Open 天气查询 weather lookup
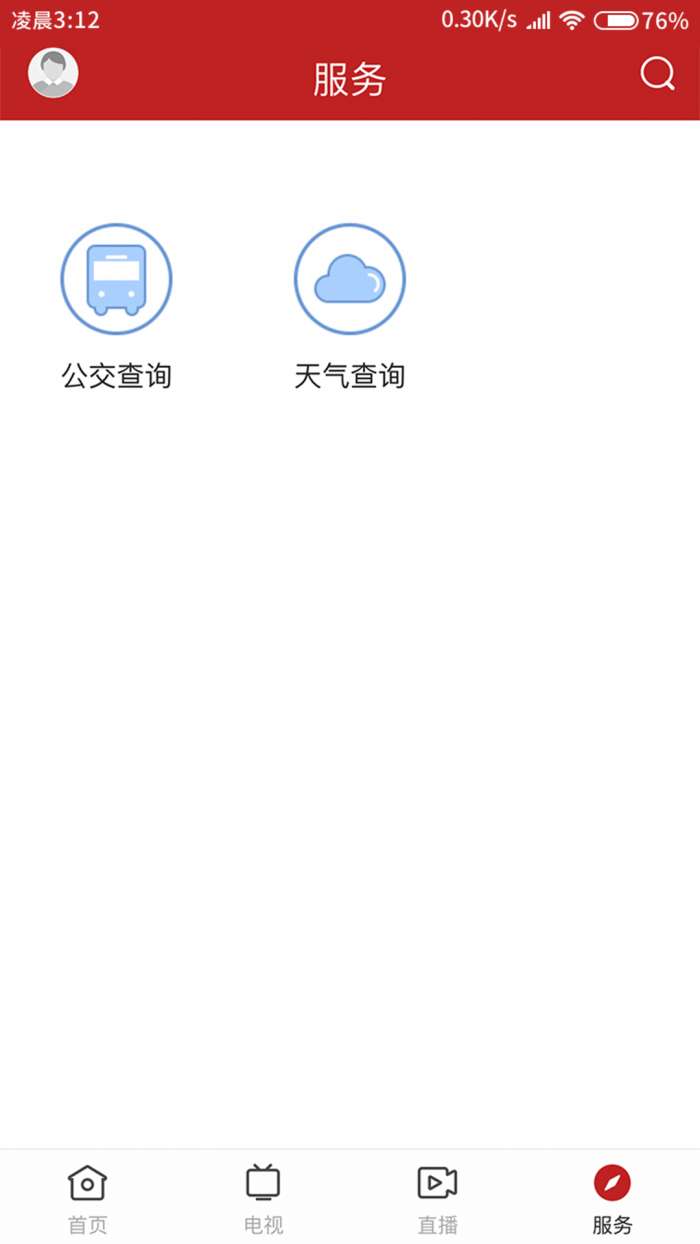Image resolution: width=700 pixels, height=1244 pixels. point(349,280)
